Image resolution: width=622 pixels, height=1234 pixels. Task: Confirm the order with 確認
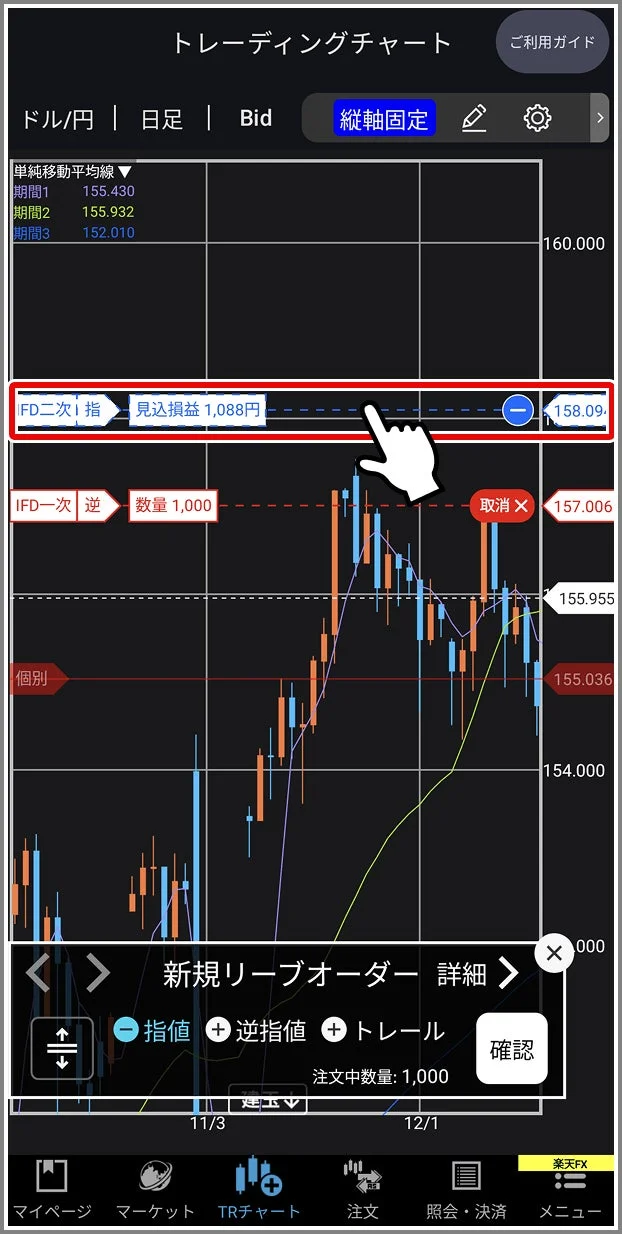pos(511,1049)
